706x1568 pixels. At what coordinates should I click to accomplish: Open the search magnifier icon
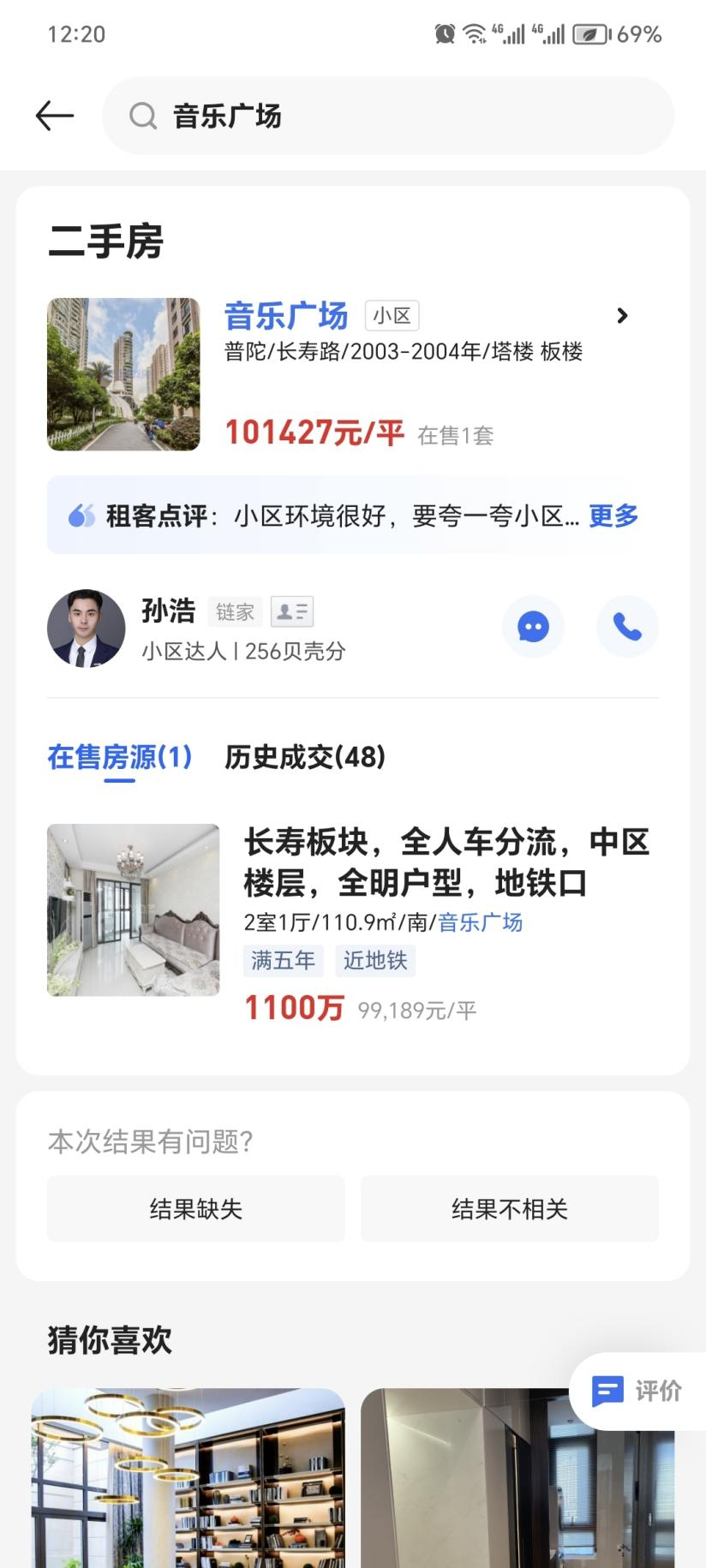(142, 116)
